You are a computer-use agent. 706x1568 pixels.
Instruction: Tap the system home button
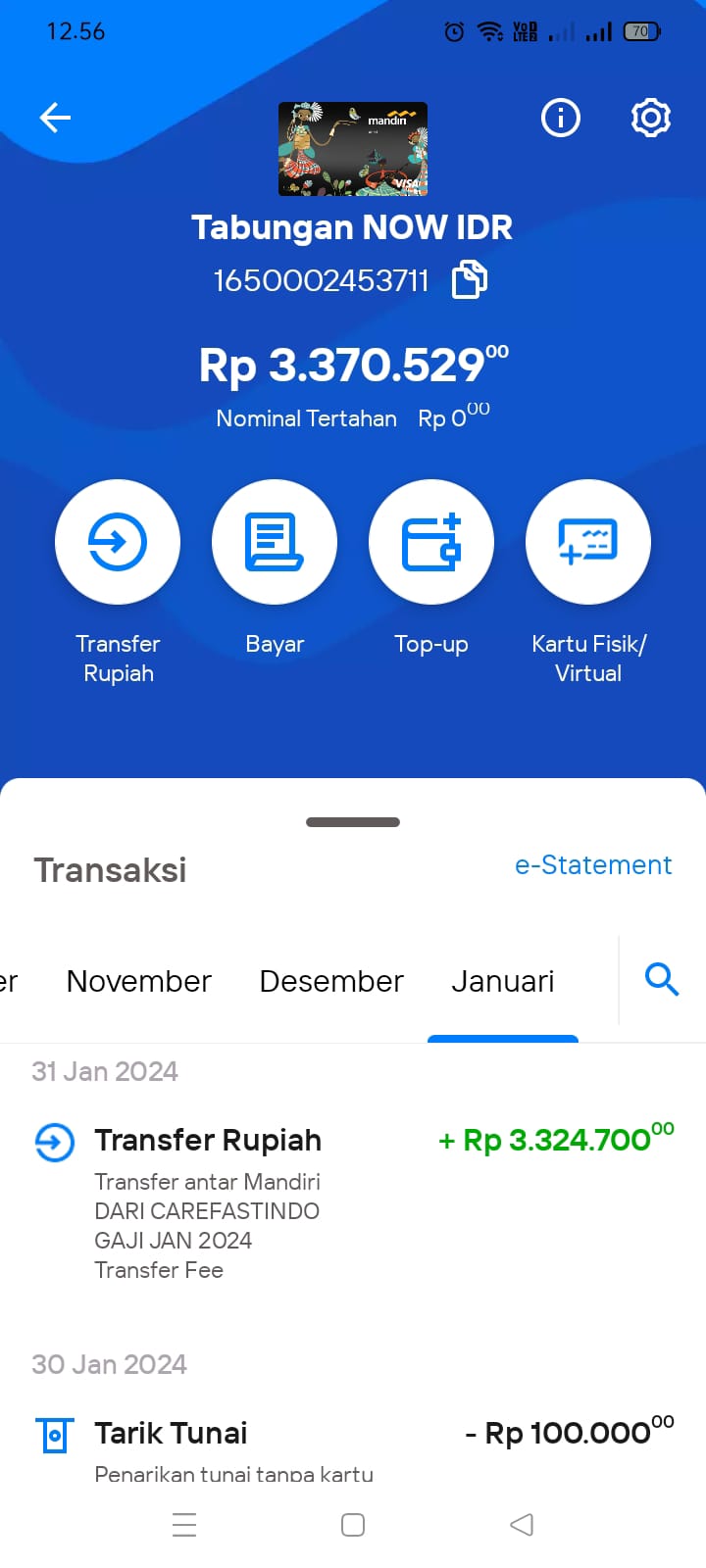click(353, 1525)
